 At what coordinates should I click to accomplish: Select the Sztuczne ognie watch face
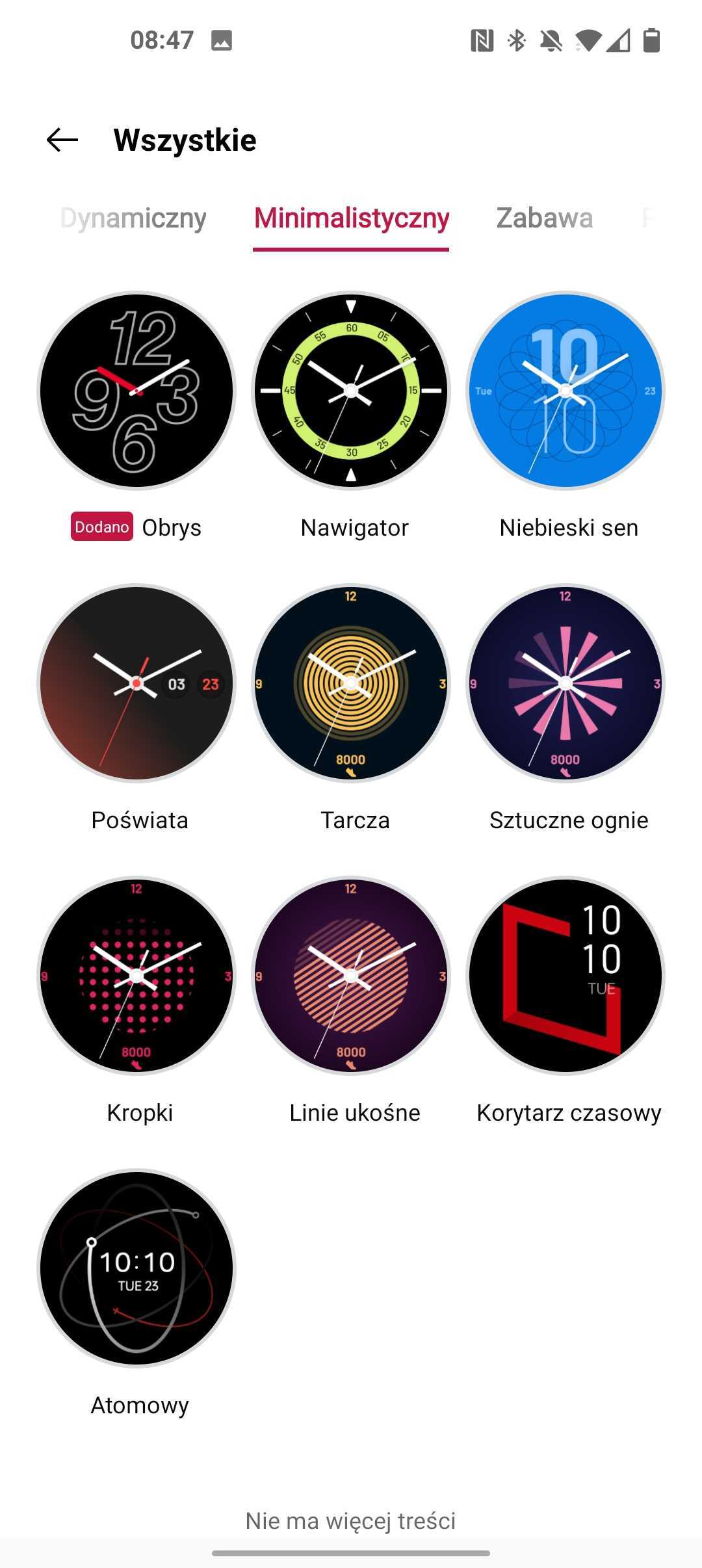(x=565, y=683)
